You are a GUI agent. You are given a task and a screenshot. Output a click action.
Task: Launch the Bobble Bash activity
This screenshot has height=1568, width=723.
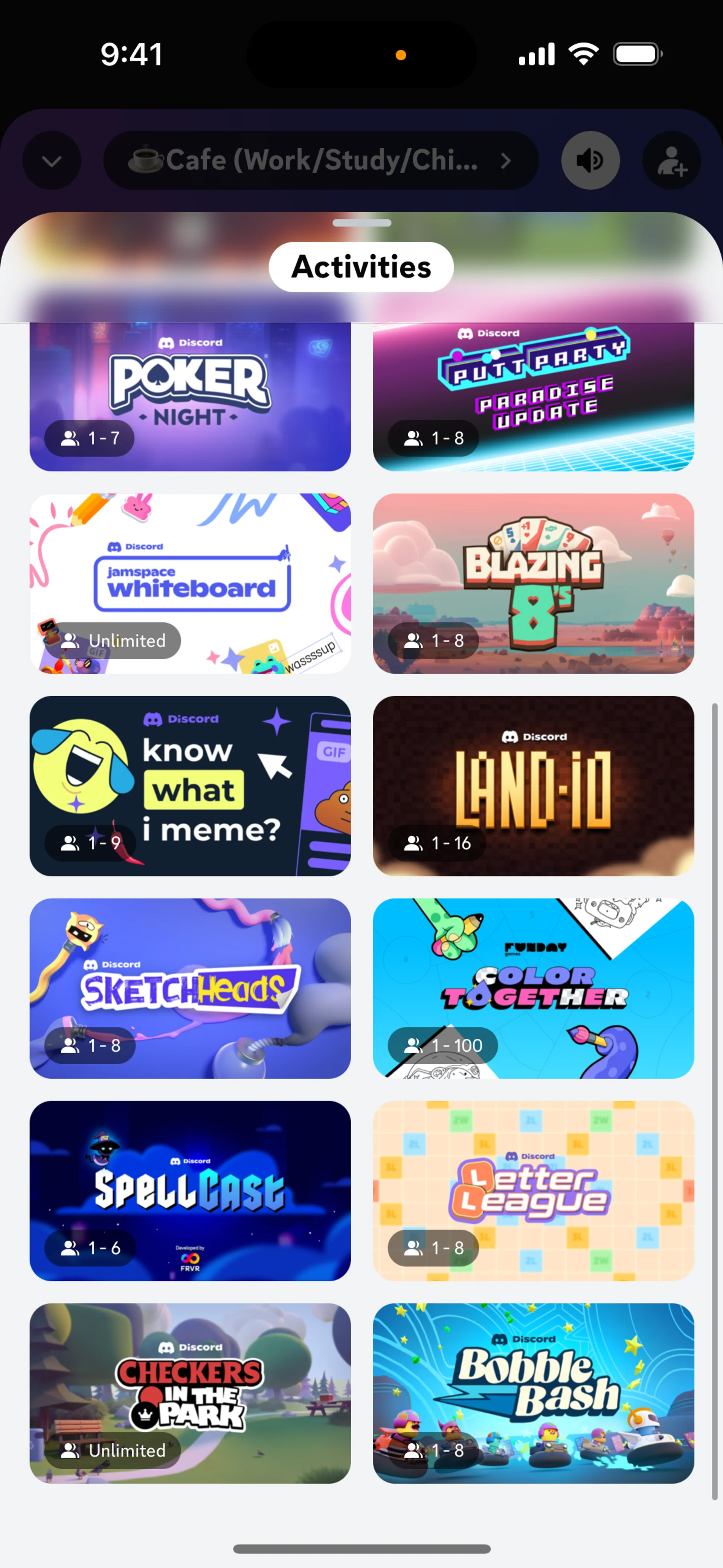click(533, 1393)
